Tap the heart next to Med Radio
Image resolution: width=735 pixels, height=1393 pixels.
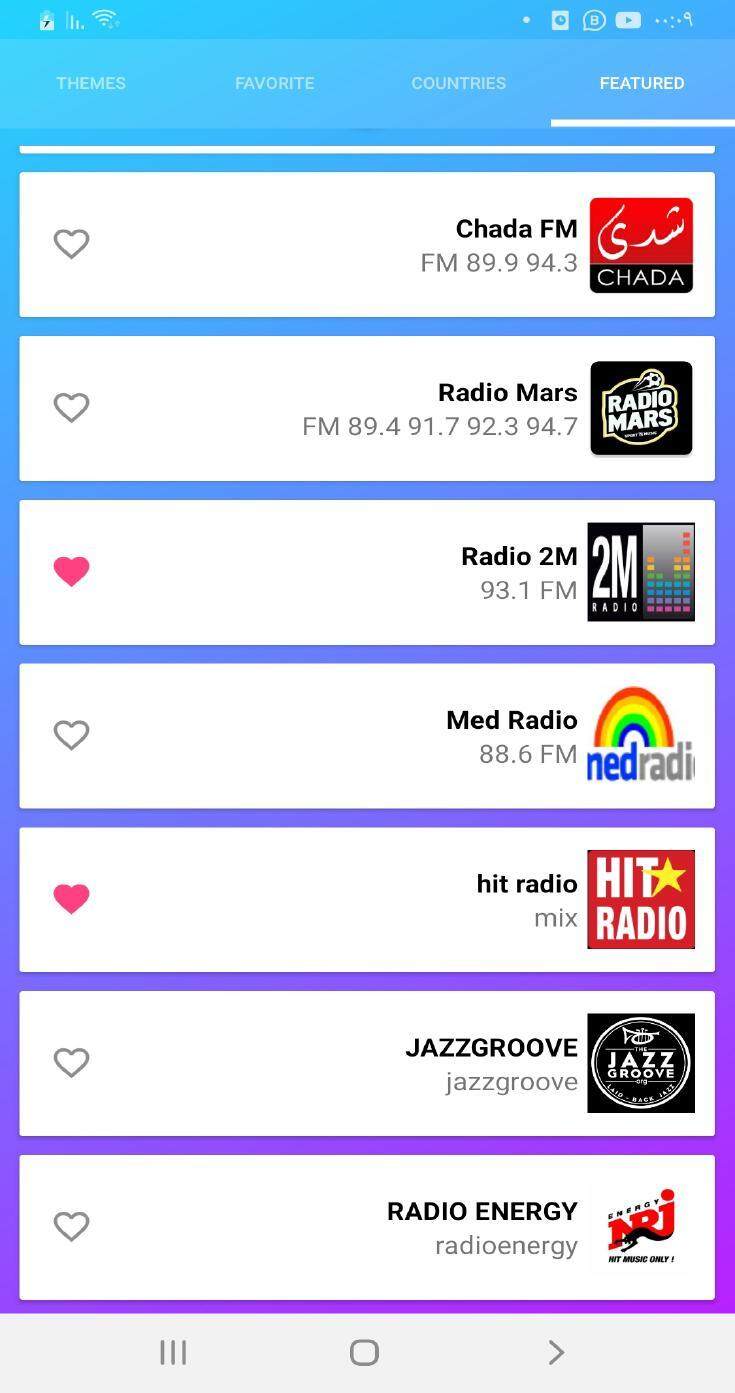point(71,735)
